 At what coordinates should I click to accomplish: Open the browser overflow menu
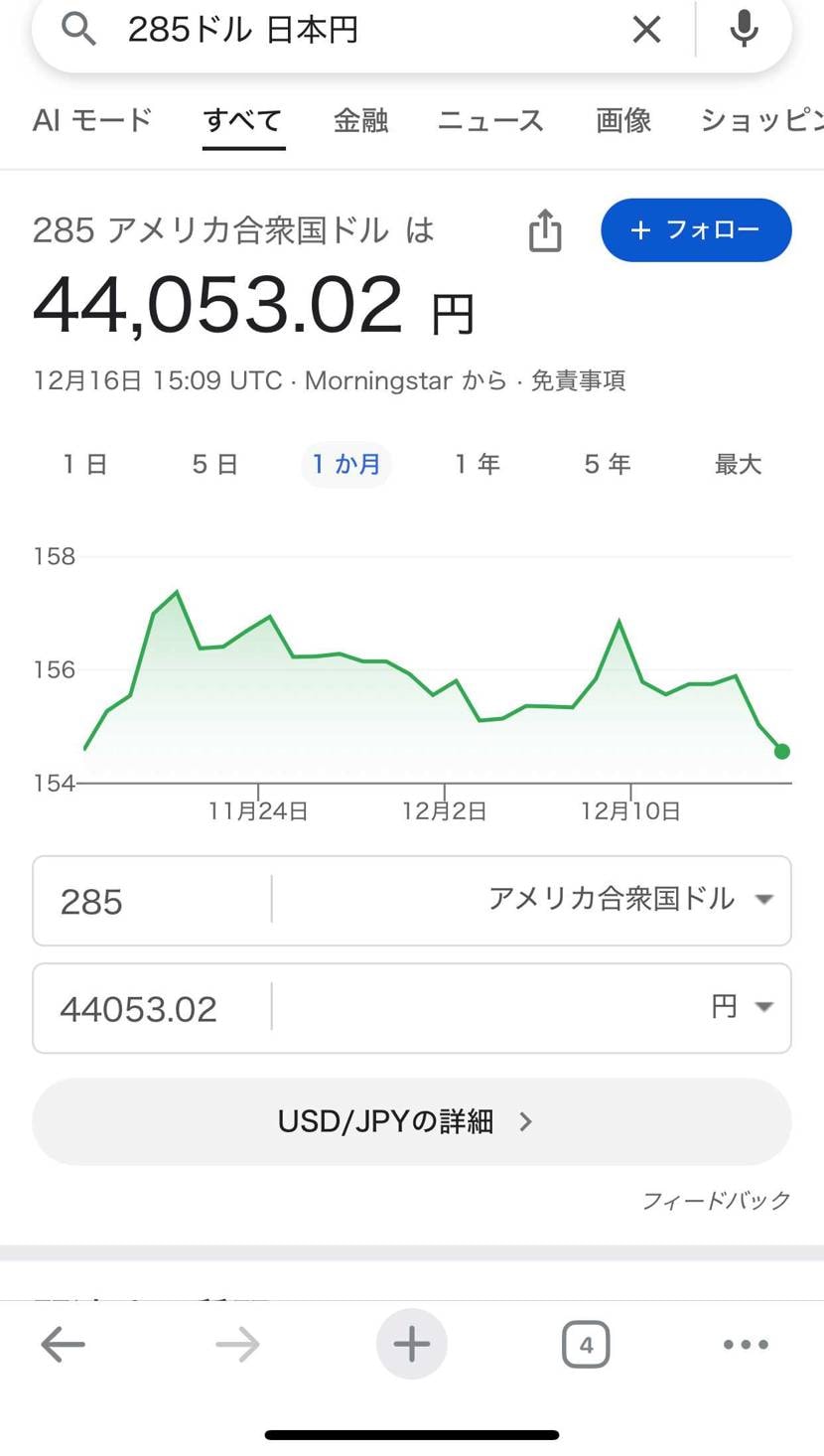[744, 1344]
